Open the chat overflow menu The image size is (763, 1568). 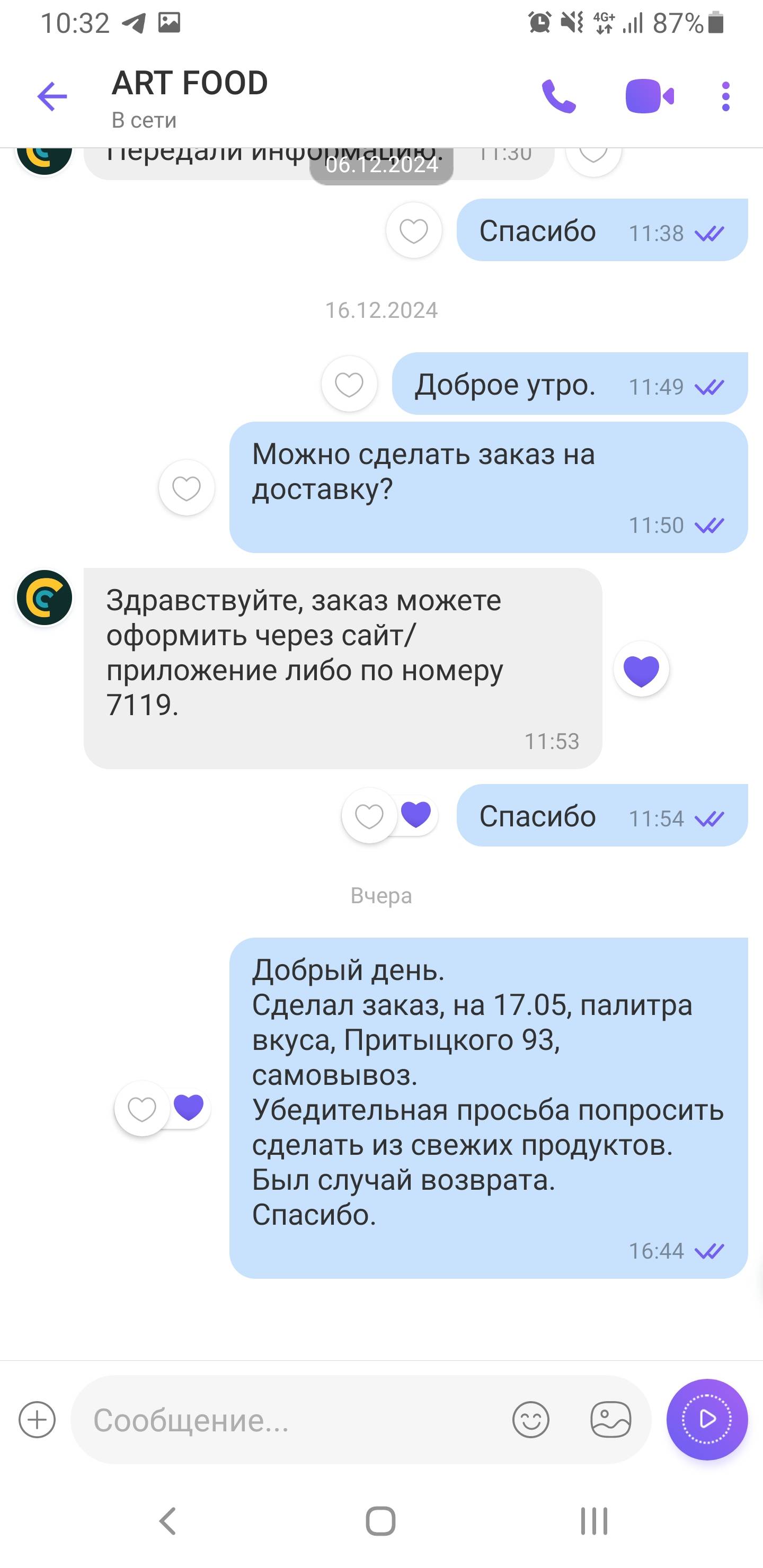pyautogui.click(x=725, y=97)
